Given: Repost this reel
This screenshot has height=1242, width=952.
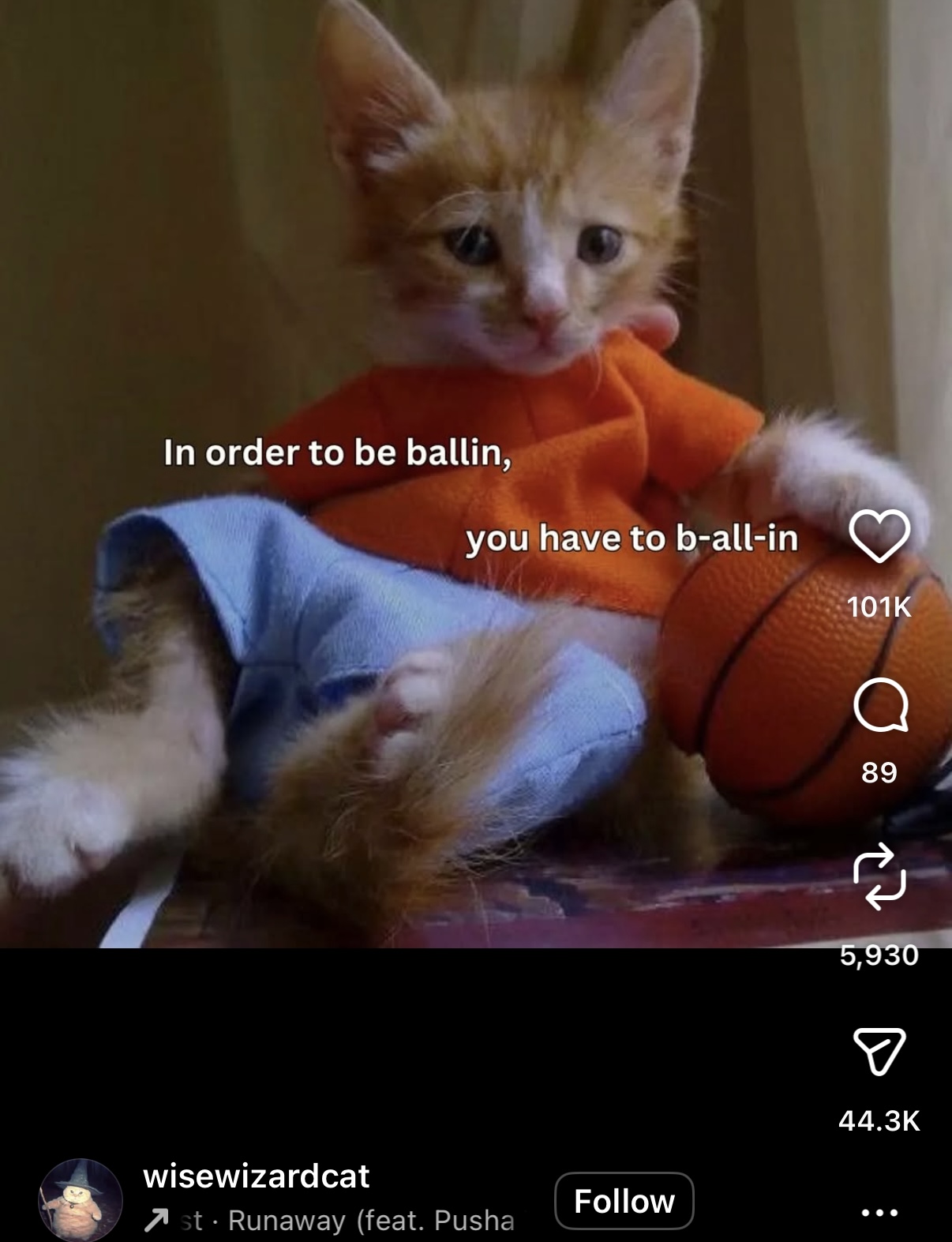Looking at the screenshot, I should coord(879,876).
